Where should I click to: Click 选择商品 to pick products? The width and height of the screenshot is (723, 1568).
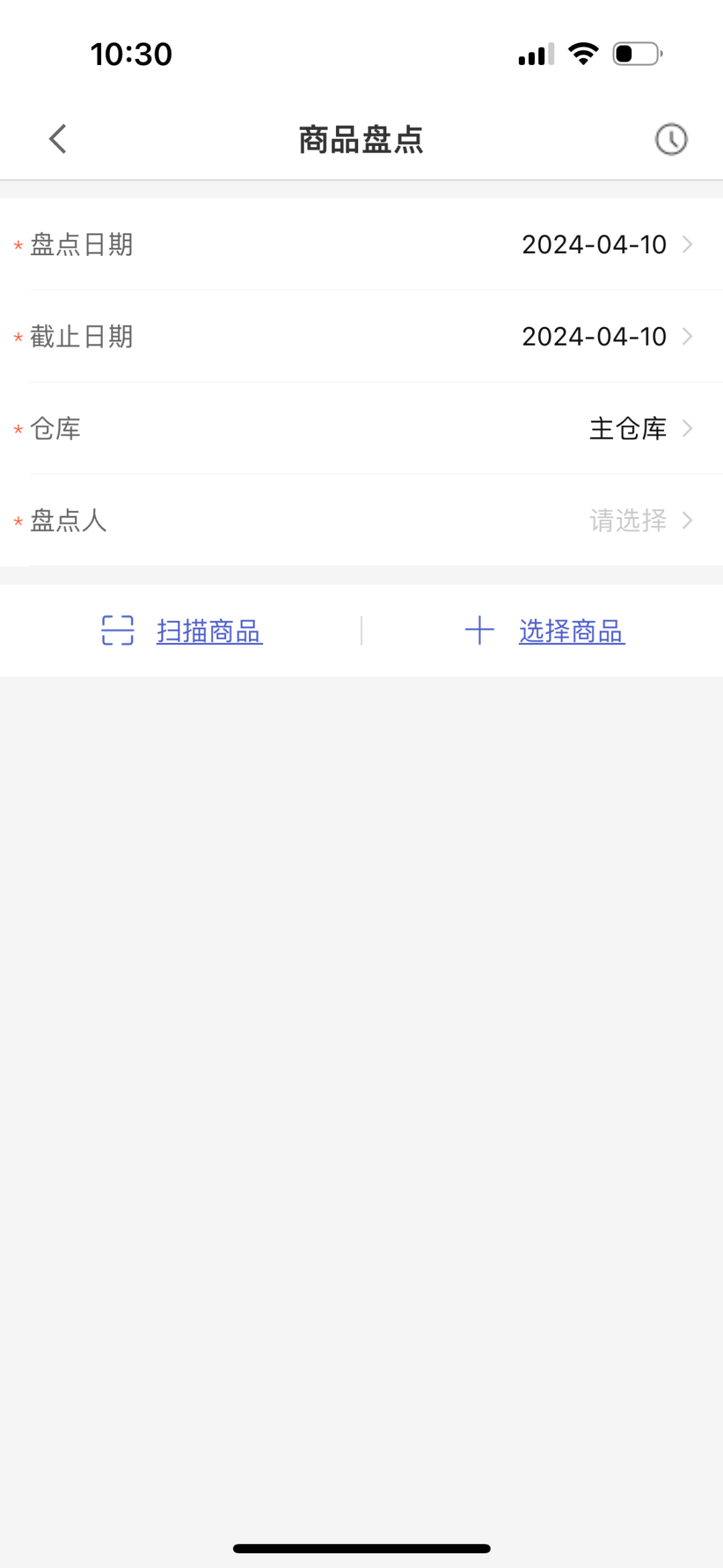[x=572, y=630]
